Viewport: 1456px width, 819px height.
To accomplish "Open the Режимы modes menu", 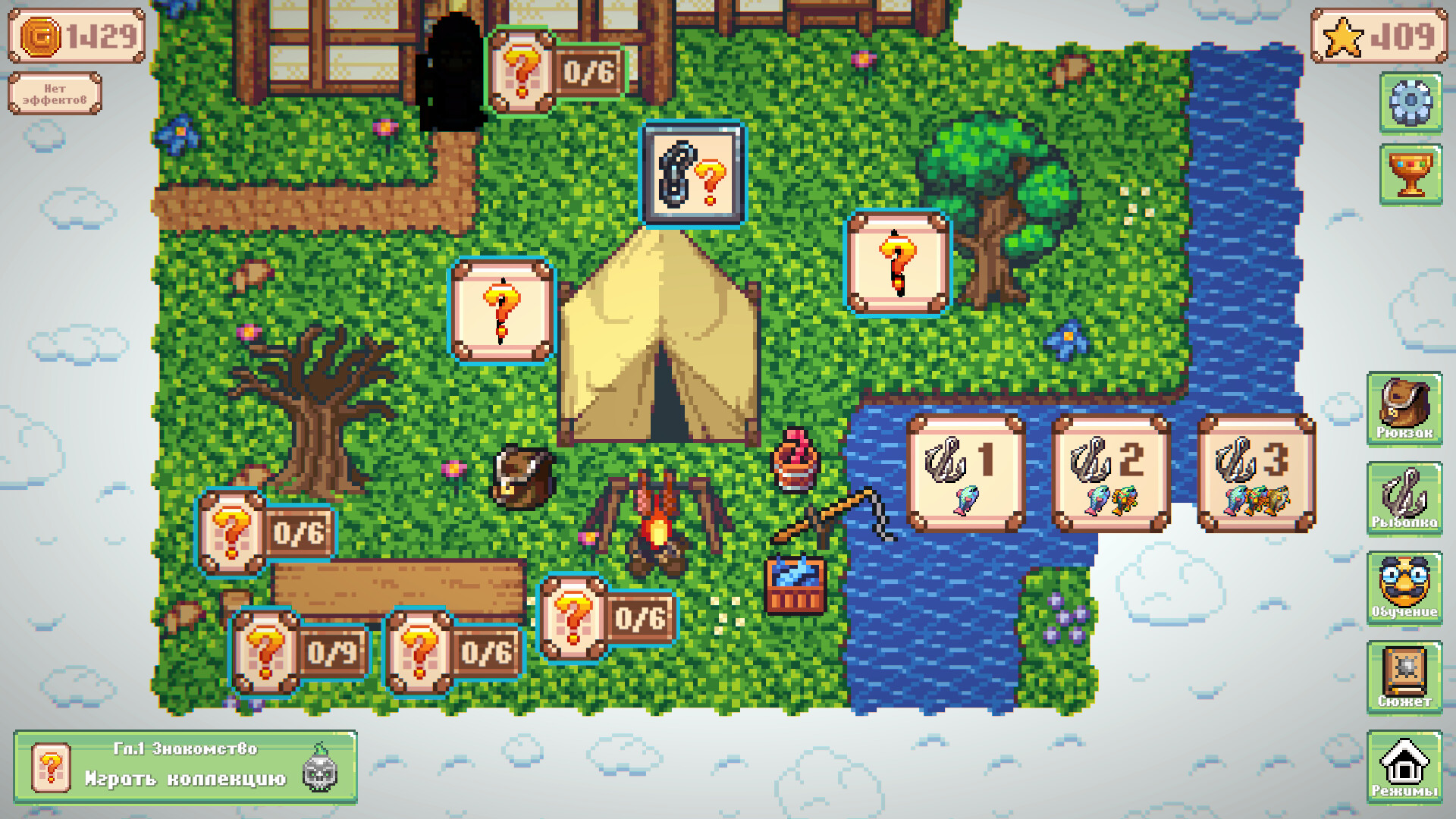I will pyautogui.click(x=1404, y=767).
